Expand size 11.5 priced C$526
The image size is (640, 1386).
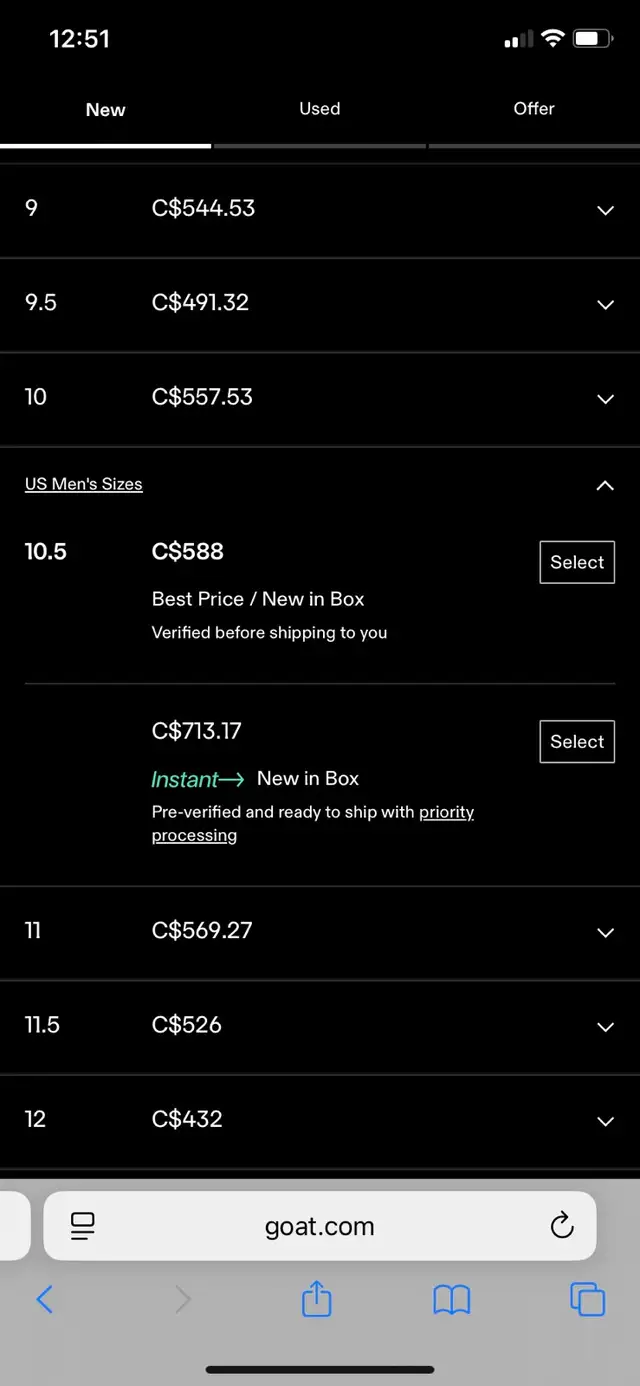[x=604, y=1026]
